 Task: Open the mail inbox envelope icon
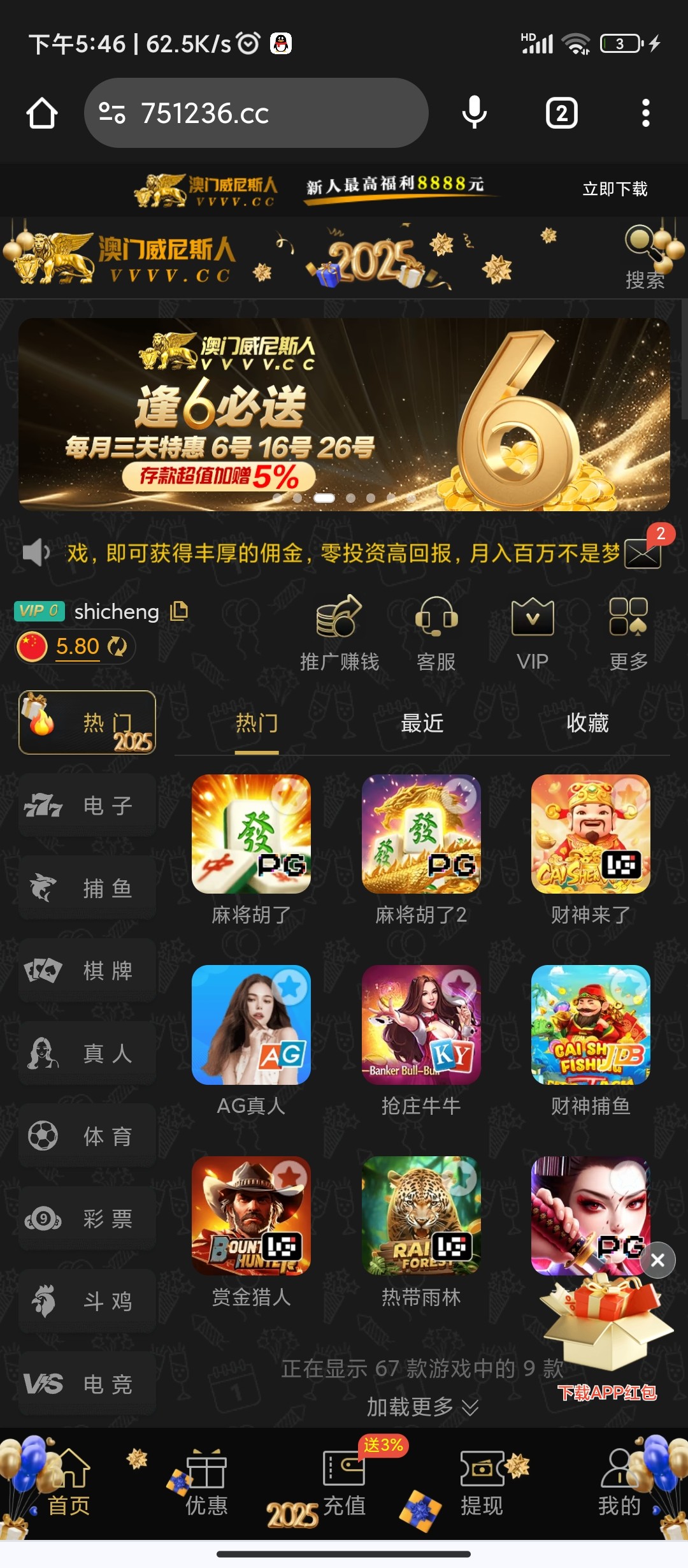tap(642, 553)
